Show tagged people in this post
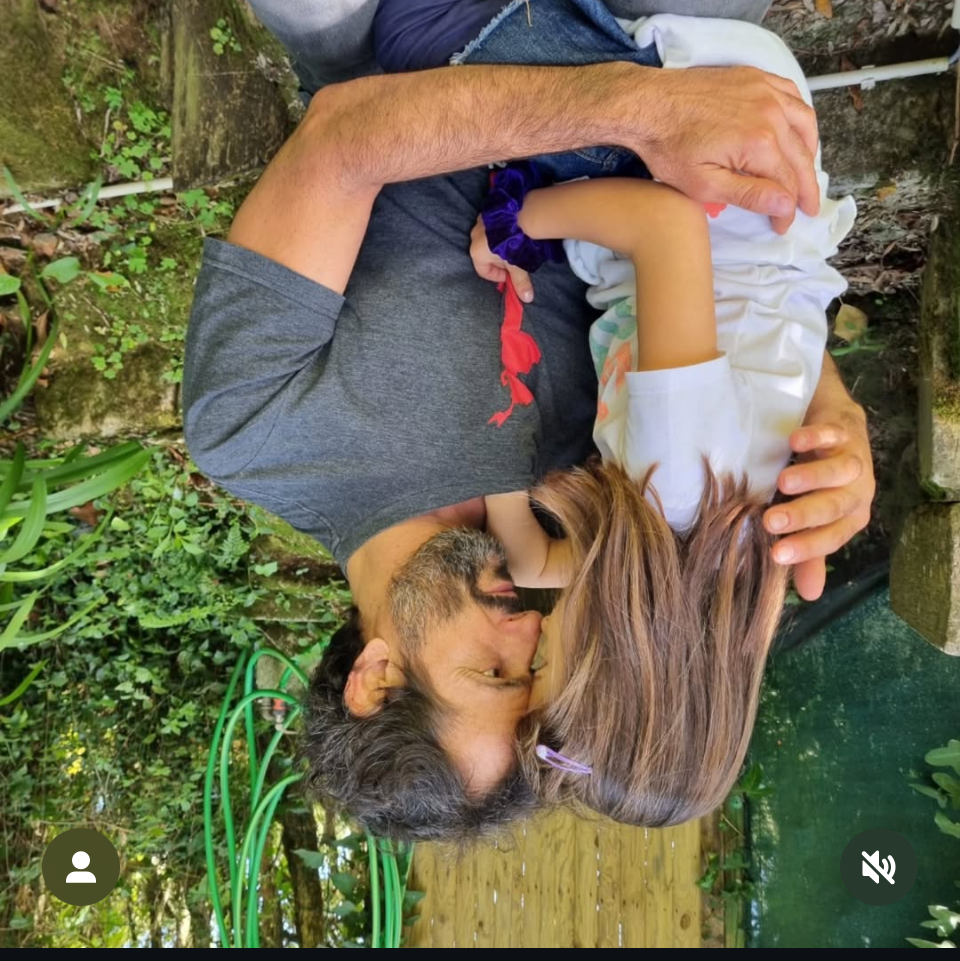The width and height of the screenshot is (960, 961). (80, 867)
